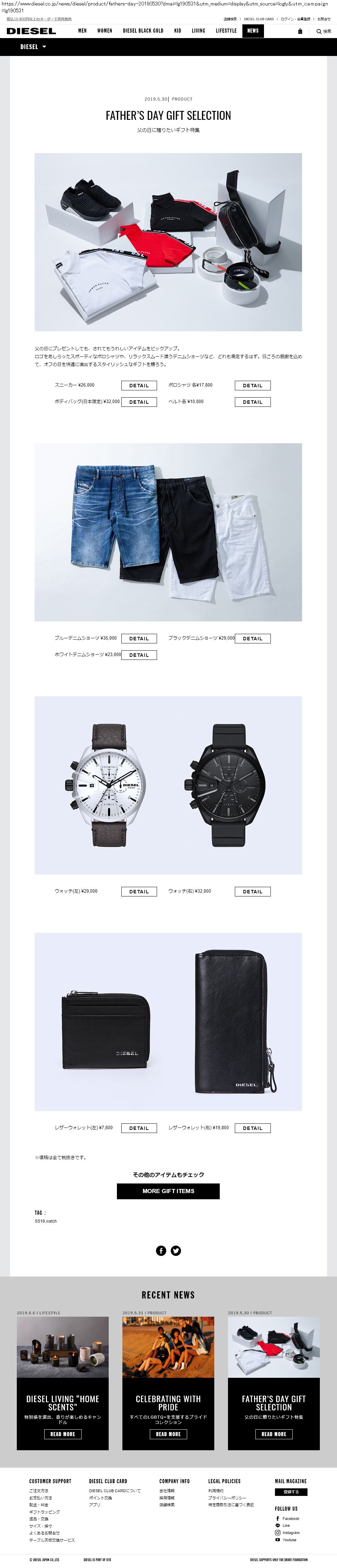The width and height of the screenshot is (337, 1568).
Task: Read more about Diesel Living Home Scents
Action: [x=63, y=1434]
